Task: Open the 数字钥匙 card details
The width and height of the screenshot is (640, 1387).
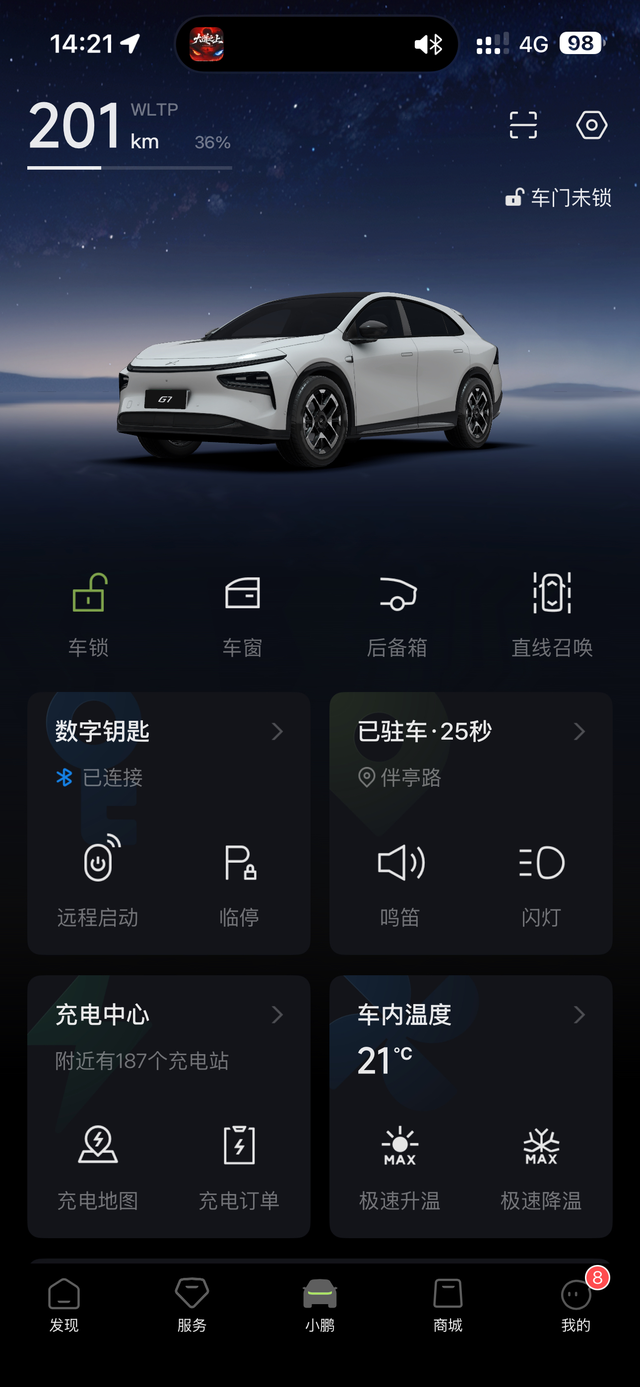Action: click(168, 732)
